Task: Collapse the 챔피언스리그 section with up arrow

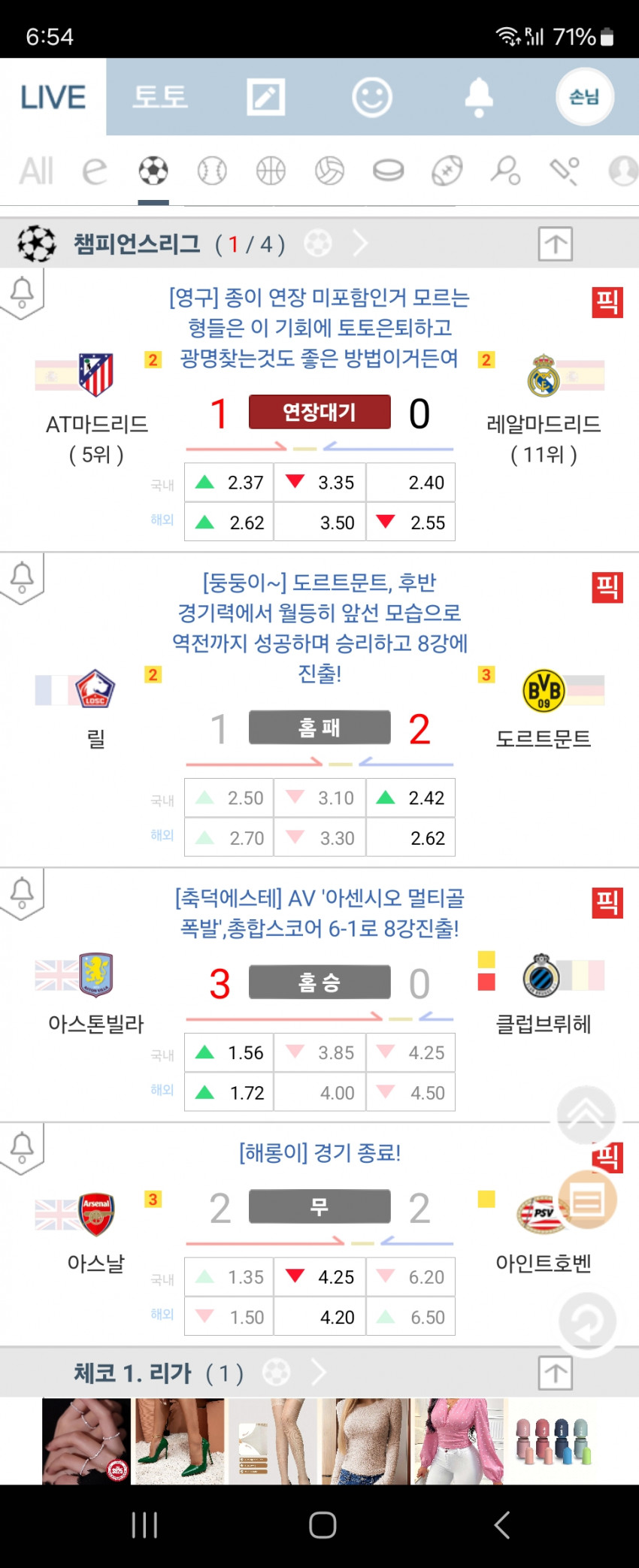Action: (x=555, y=244)
